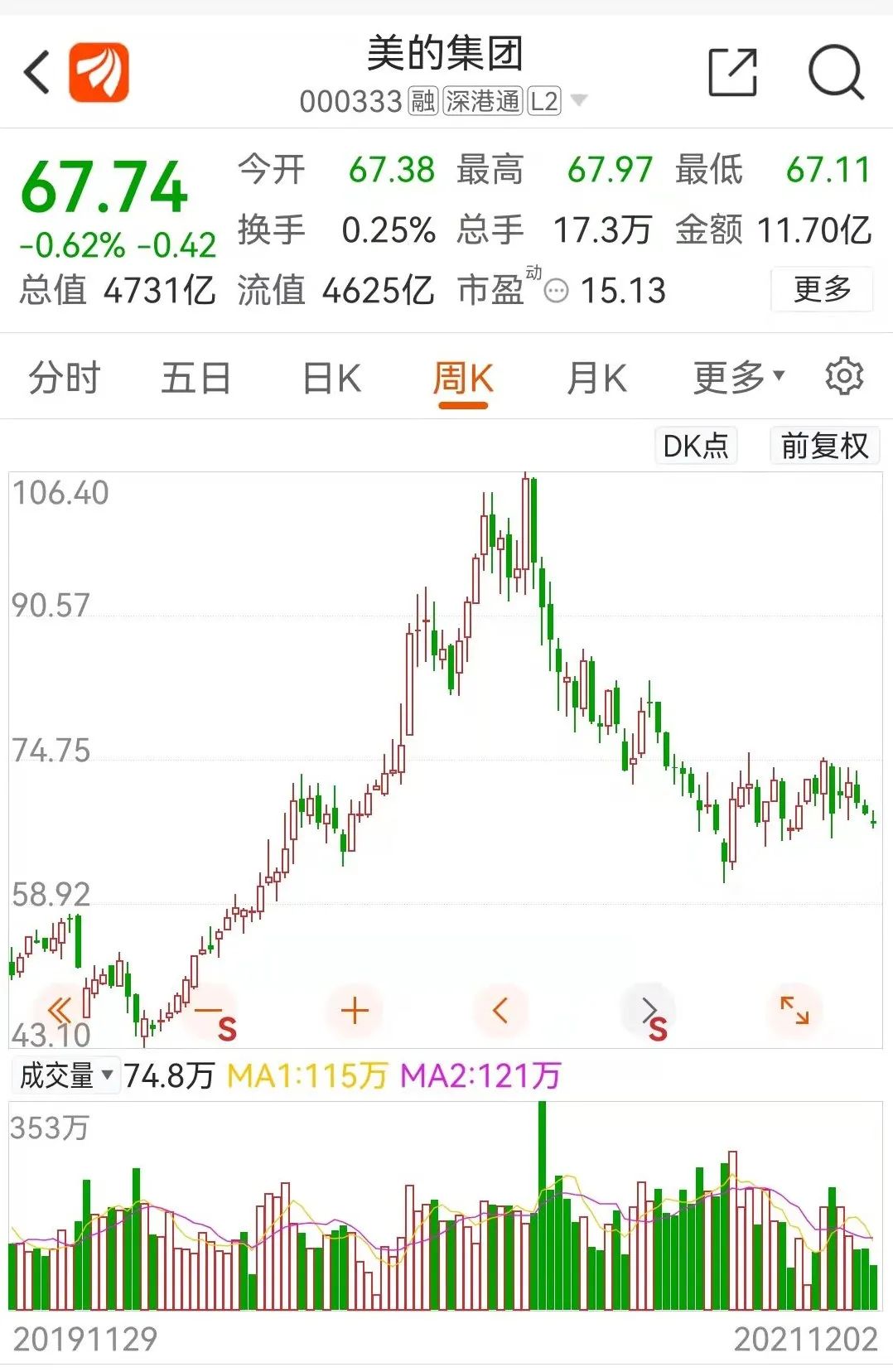
Task: Zoom in the K-line chart
Action: 355,1011
